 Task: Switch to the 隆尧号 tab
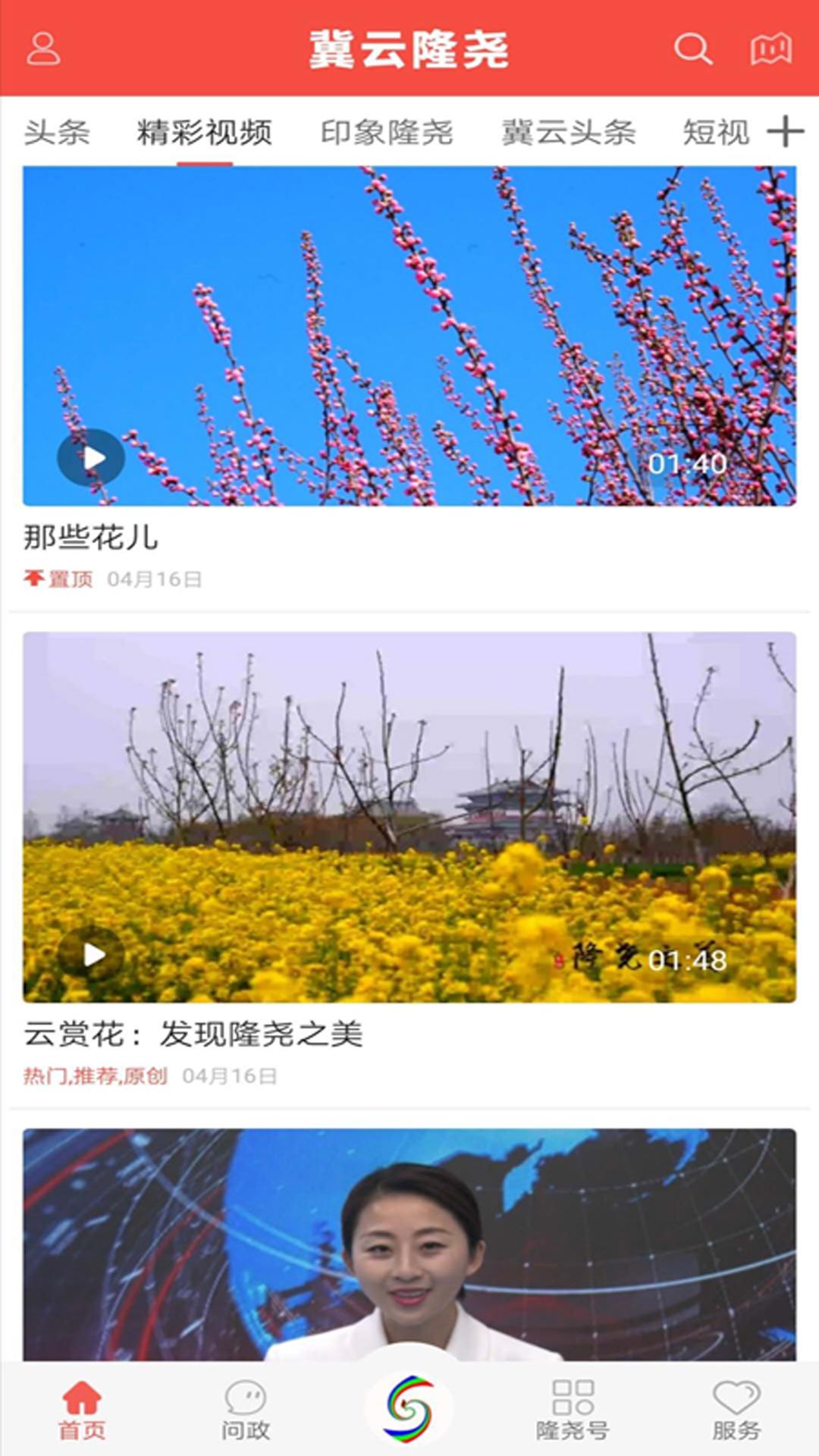click(x=573, y=1410)
